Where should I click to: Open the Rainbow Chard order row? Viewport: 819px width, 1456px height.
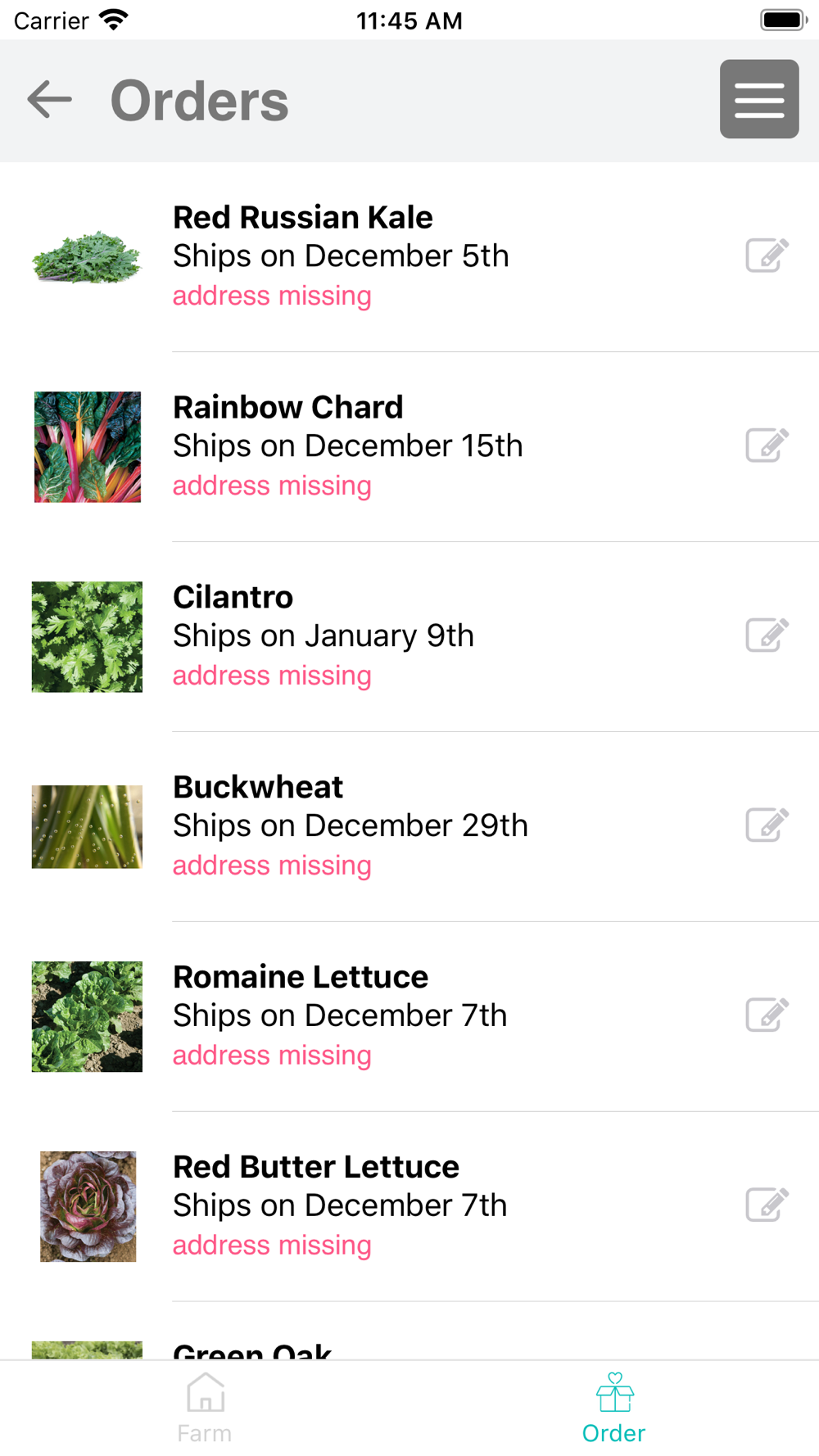coord(409,447)
